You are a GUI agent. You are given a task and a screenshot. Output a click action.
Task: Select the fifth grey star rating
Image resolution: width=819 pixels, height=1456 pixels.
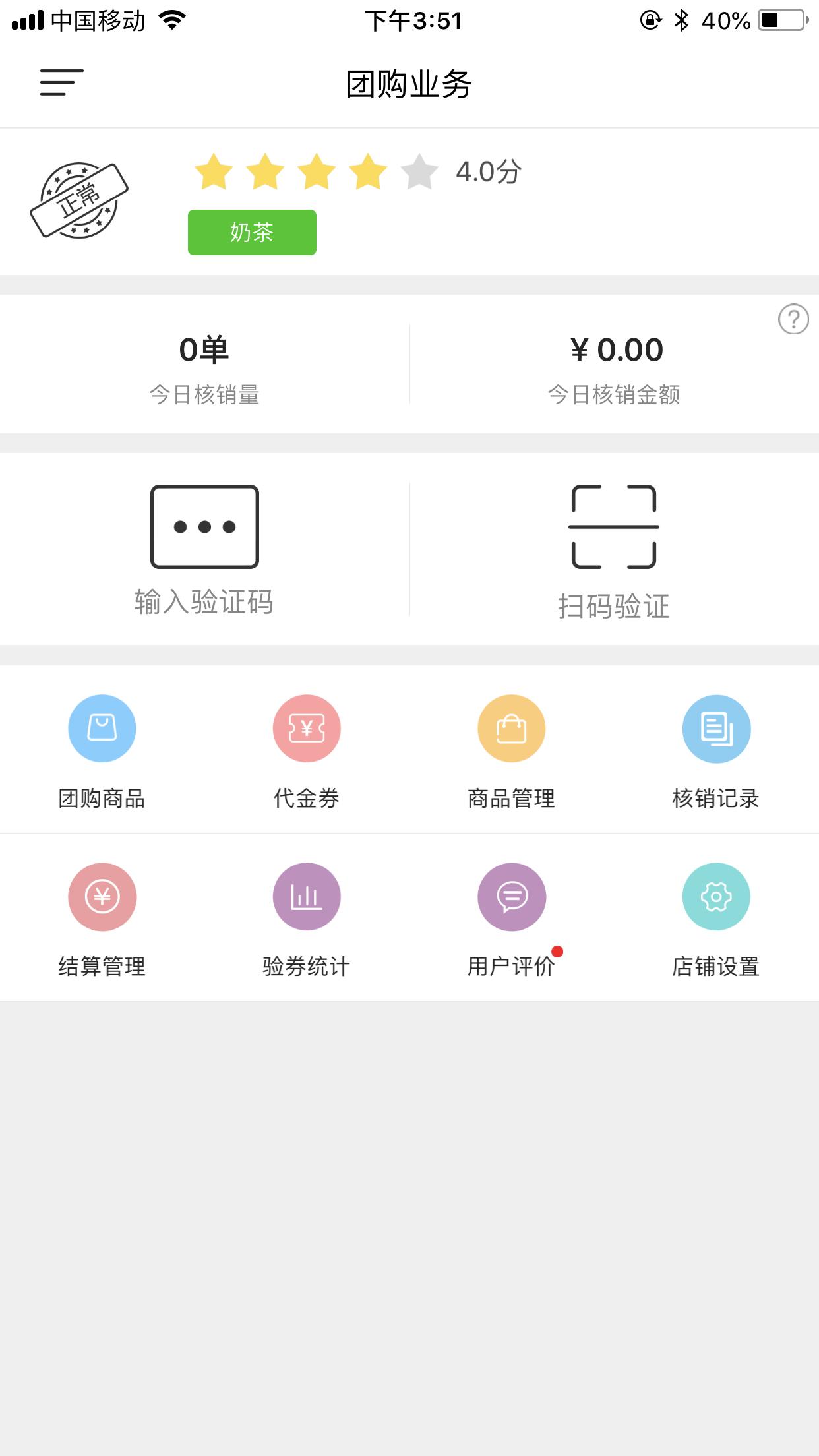(x=419, y=171)
